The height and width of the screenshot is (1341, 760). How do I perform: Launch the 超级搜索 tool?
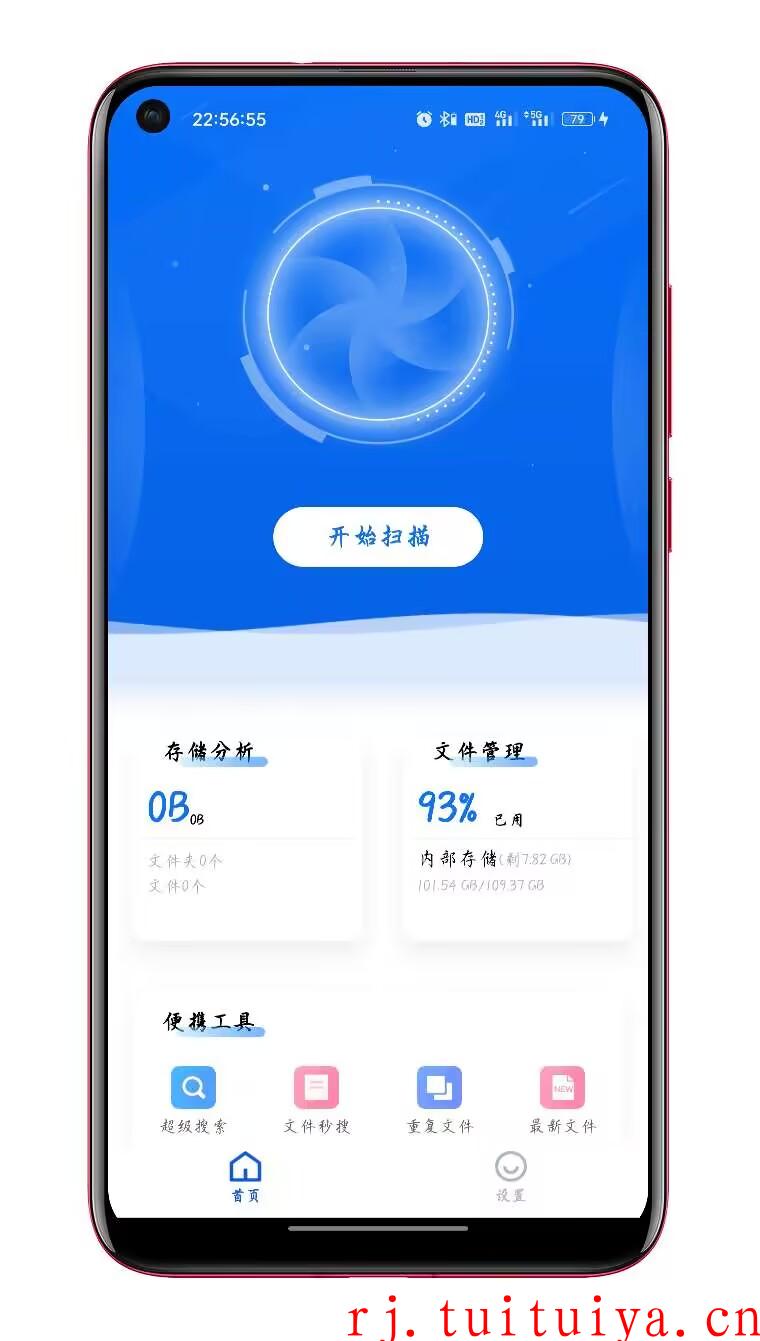tap(193, 1100)
